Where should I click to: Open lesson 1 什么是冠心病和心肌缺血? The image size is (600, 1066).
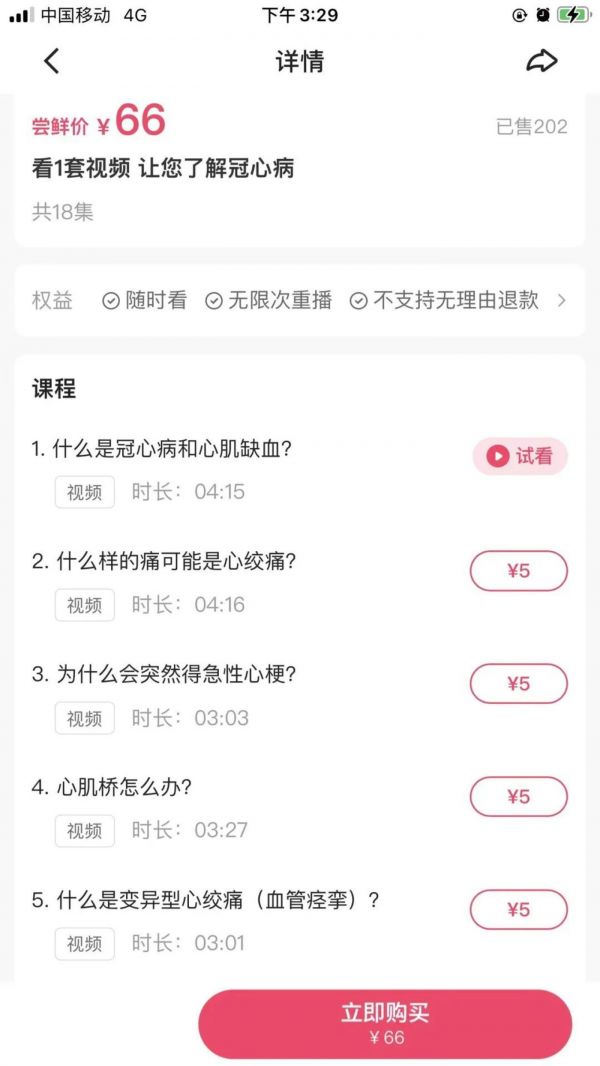point(162,449)
